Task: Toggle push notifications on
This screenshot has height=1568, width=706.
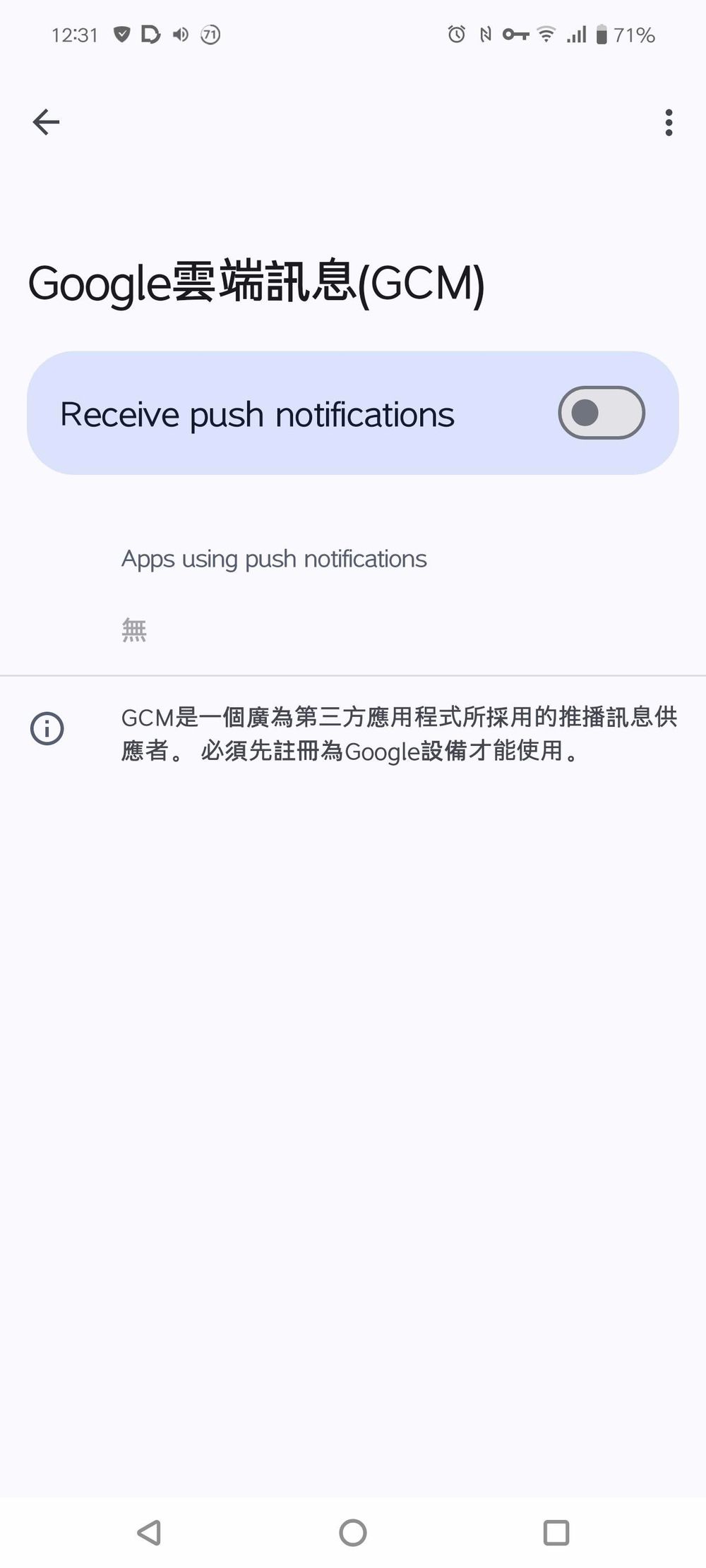Action: (x=601, y=414)
